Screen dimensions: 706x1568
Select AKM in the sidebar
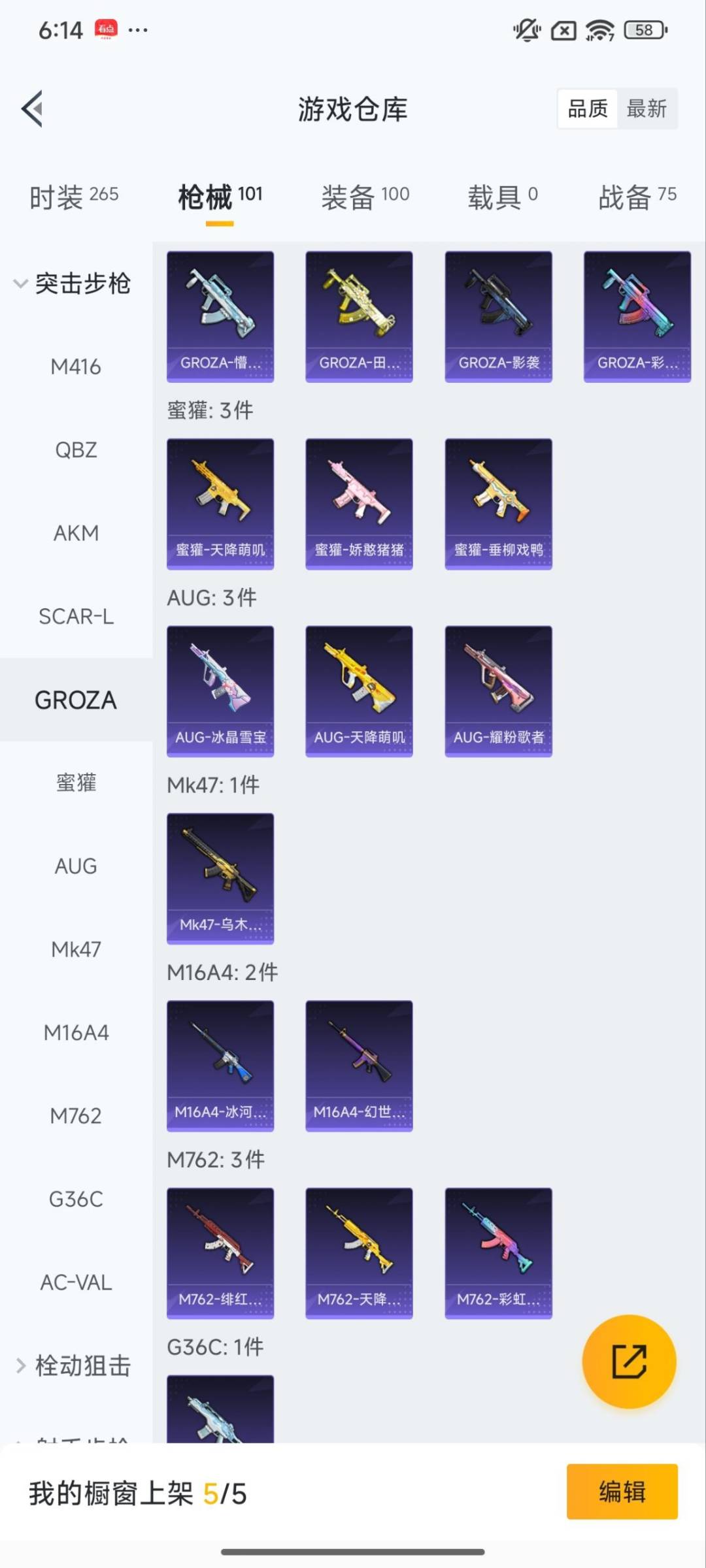click(76, 533)
